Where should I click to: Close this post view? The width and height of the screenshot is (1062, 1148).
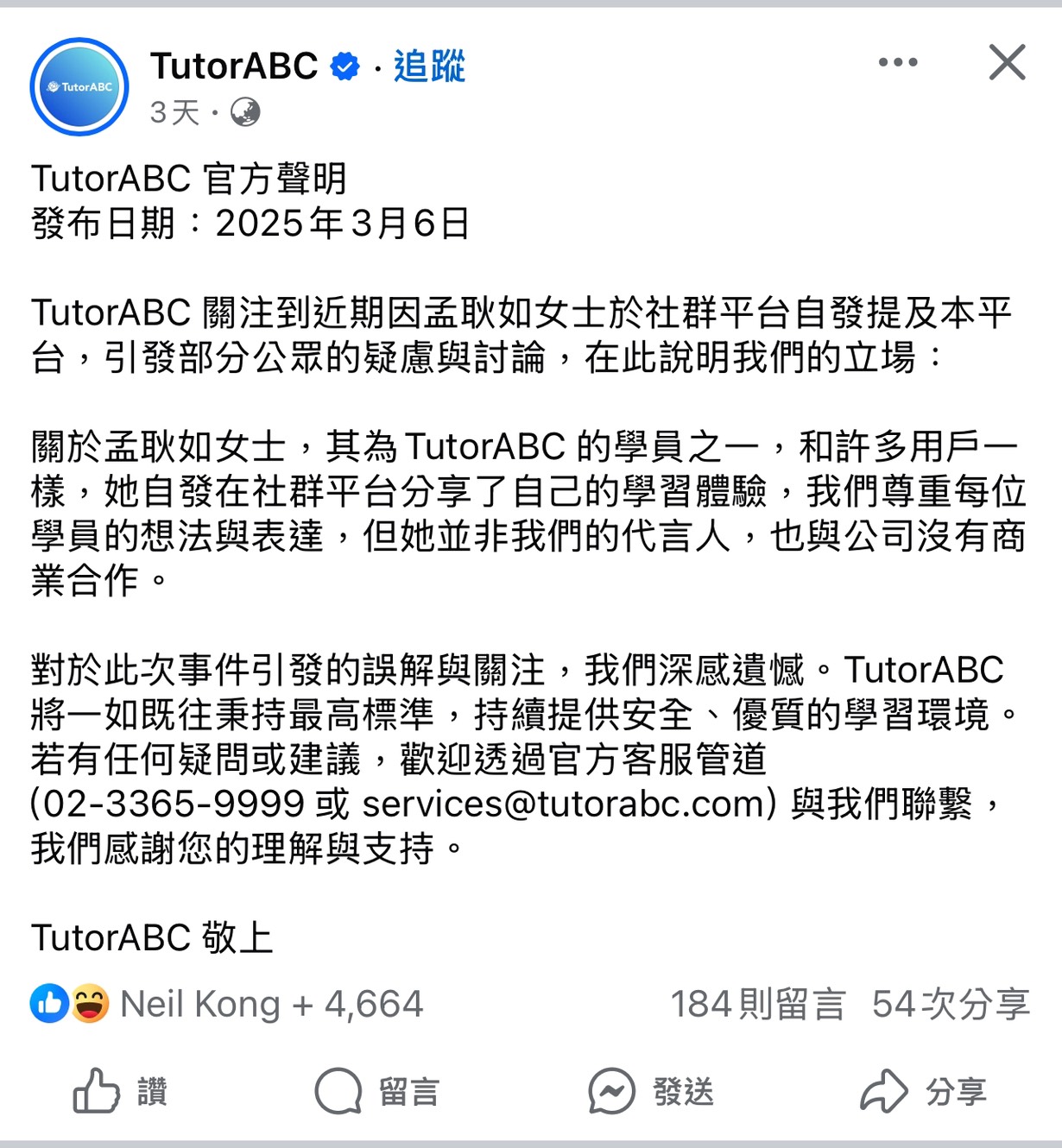click(x=1007, y=62)
